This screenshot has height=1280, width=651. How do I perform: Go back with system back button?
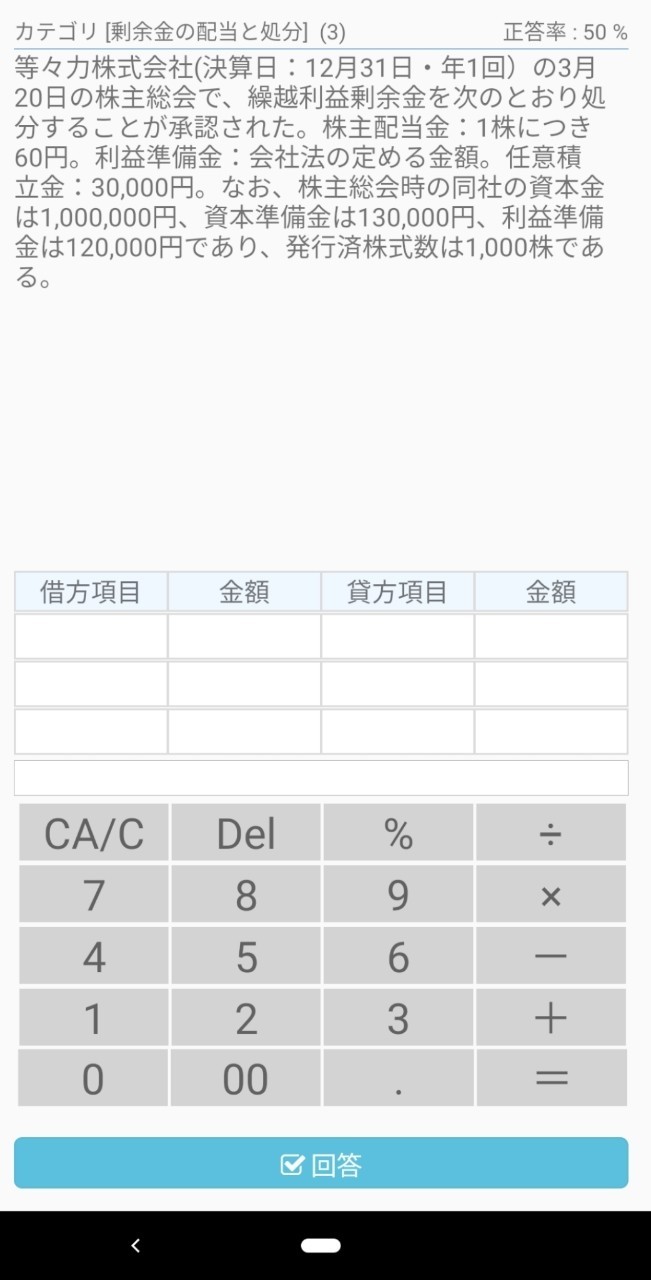pyautogui.click(x=136, y=1245)
